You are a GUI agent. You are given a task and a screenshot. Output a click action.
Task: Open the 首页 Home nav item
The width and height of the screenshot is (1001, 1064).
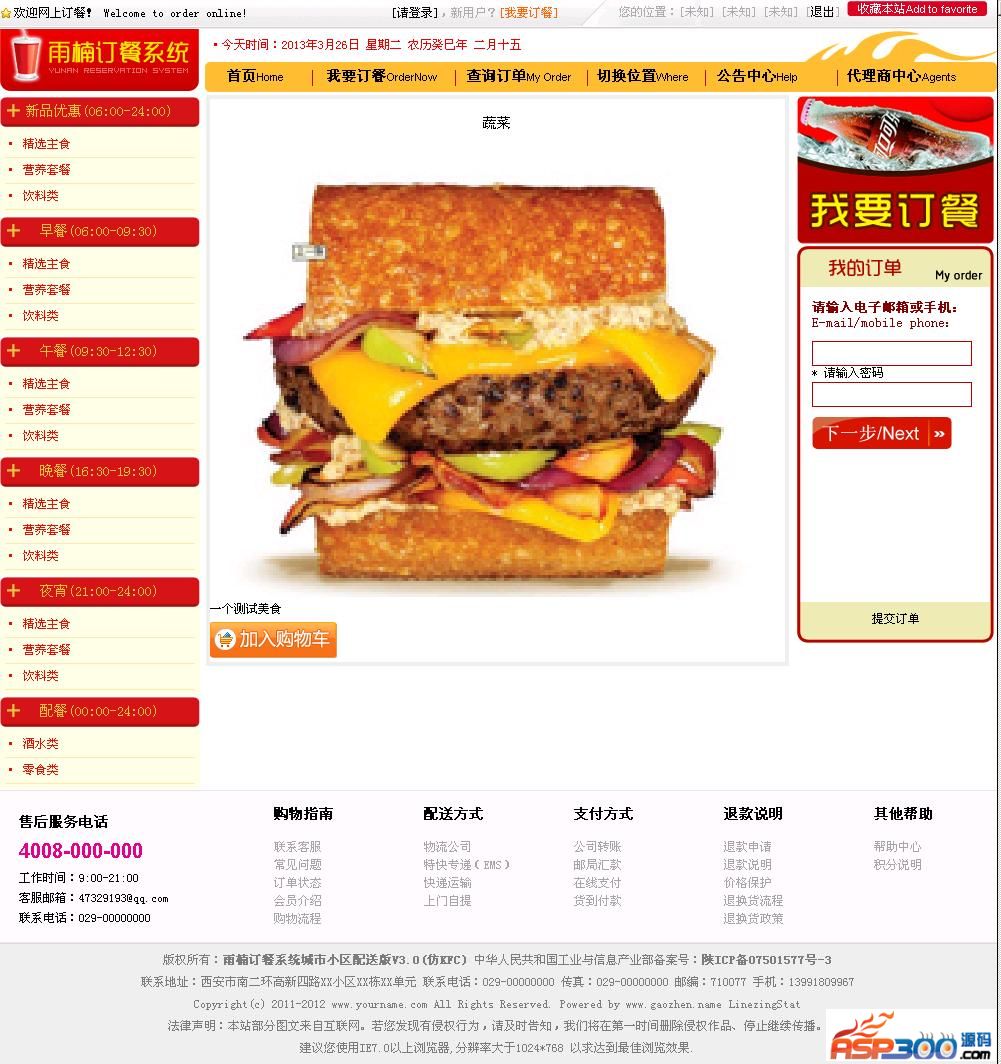pyautogui.click(x=255, y=76)
